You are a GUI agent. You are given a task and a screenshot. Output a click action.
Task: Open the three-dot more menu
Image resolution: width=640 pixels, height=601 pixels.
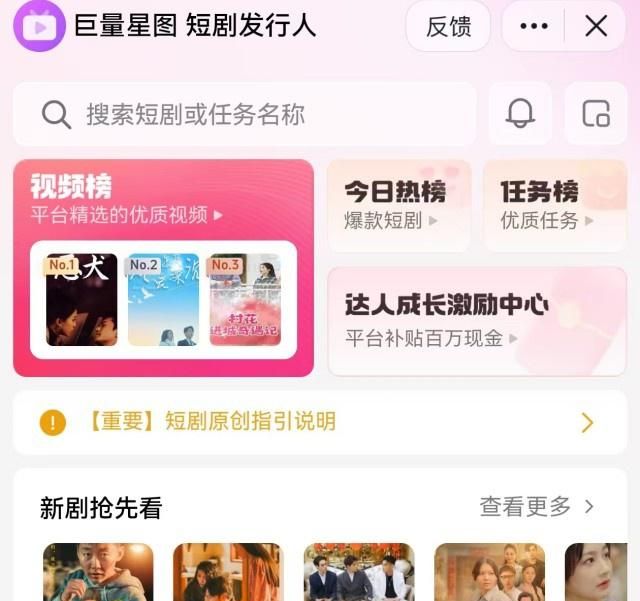(534, 27)
